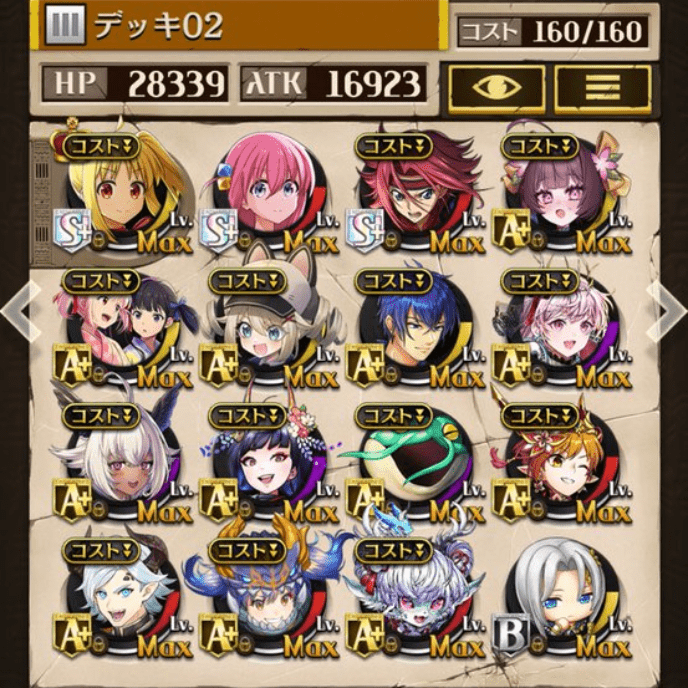
Task: Open the three-line list menu button
Action: [x=602, y=86]
